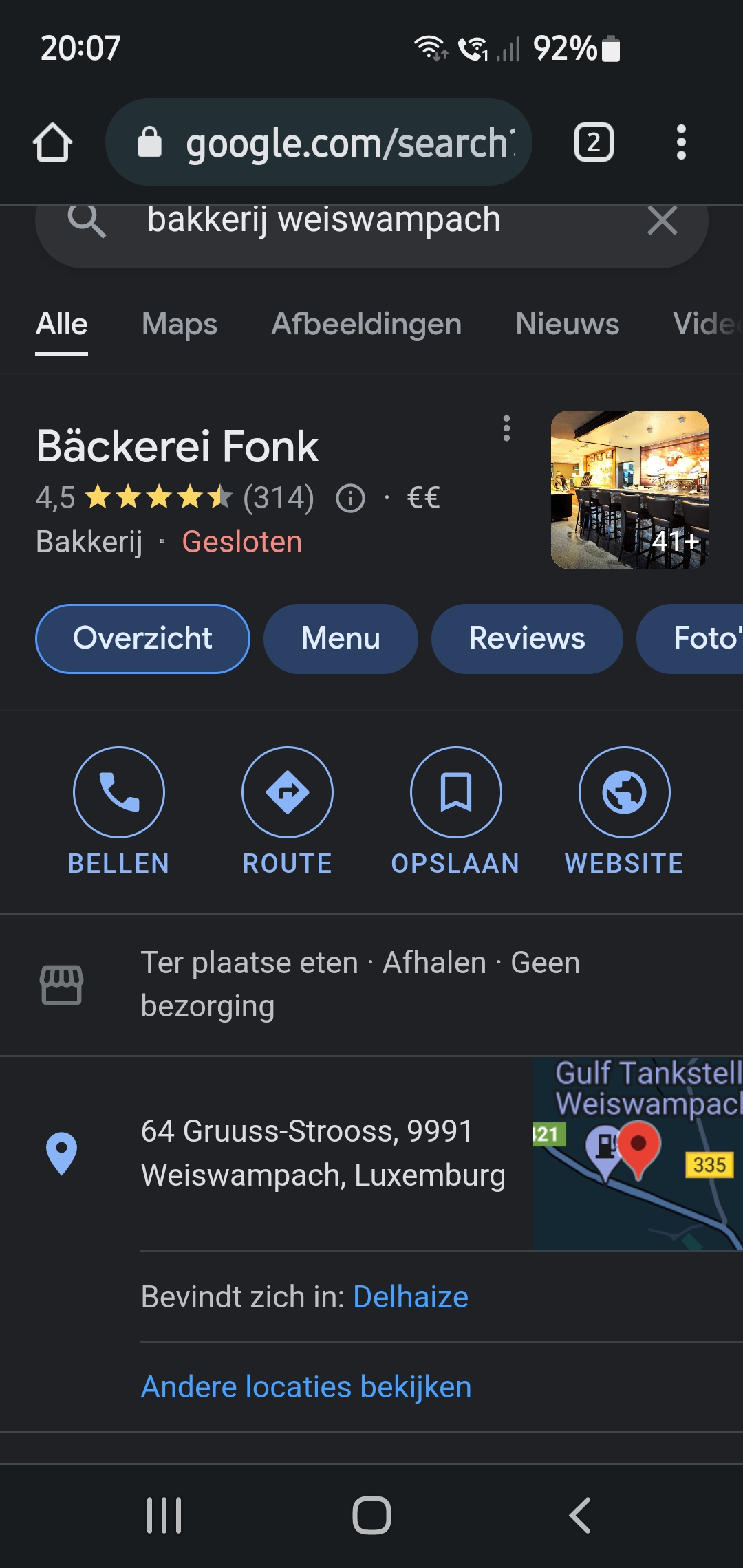743x1568 pixels.
Task: Select the Menu chip
Action: [341, 638]
